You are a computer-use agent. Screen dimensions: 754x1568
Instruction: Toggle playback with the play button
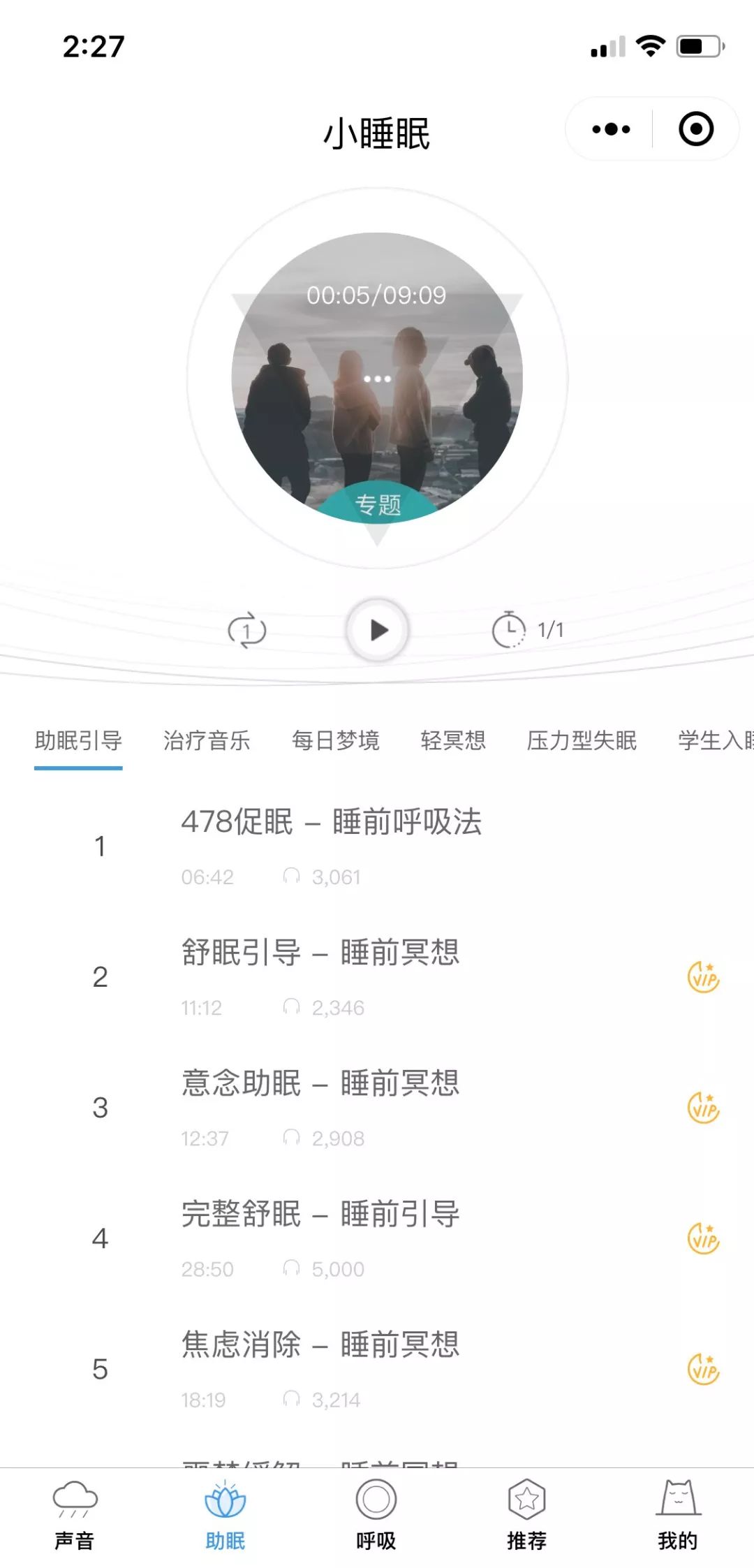(x=377, y=629)
